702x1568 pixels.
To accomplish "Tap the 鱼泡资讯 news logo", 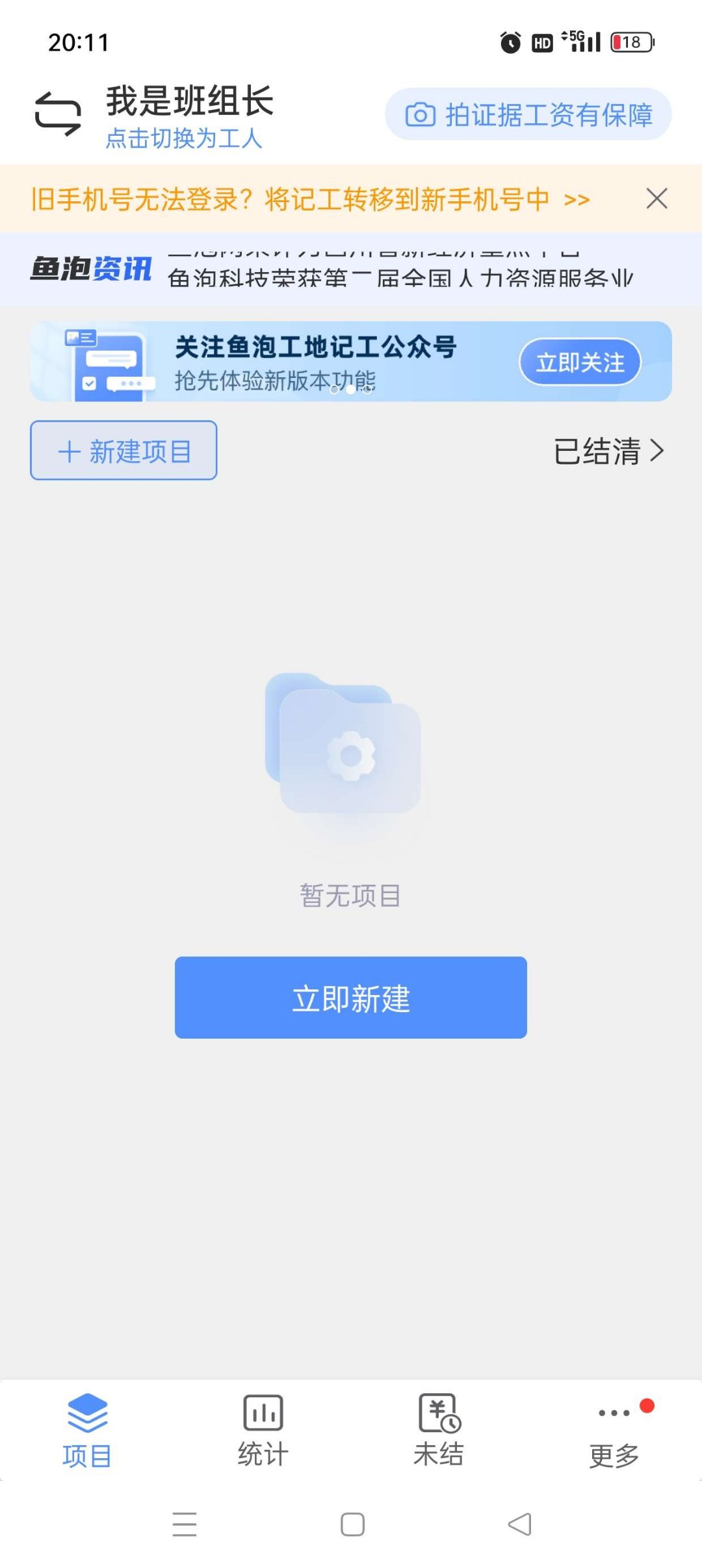I will point(94,270).
